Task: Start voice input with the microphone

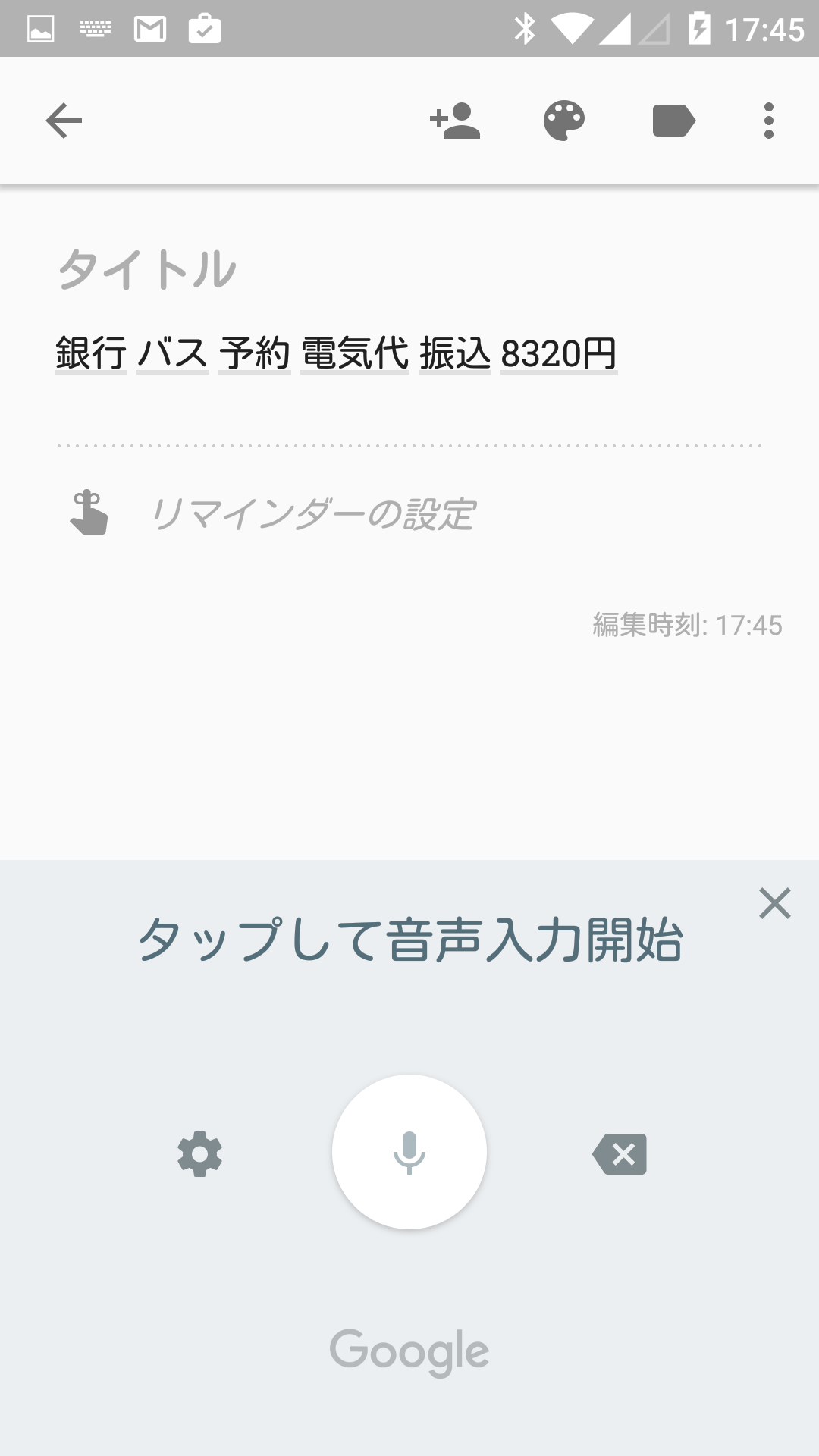Action: coord(409,1152)
